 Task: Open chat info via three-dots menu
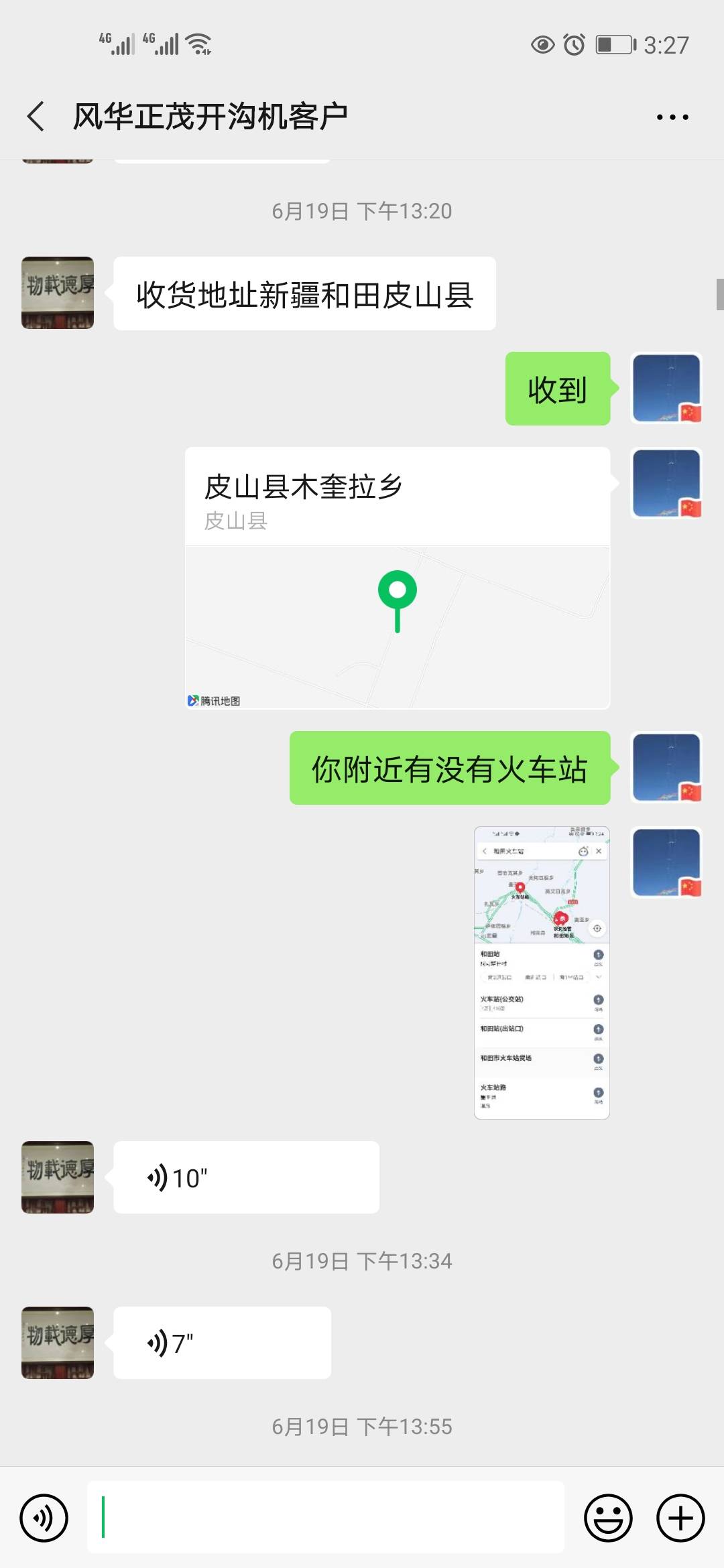pyautogui.click(x=672, y=117)
